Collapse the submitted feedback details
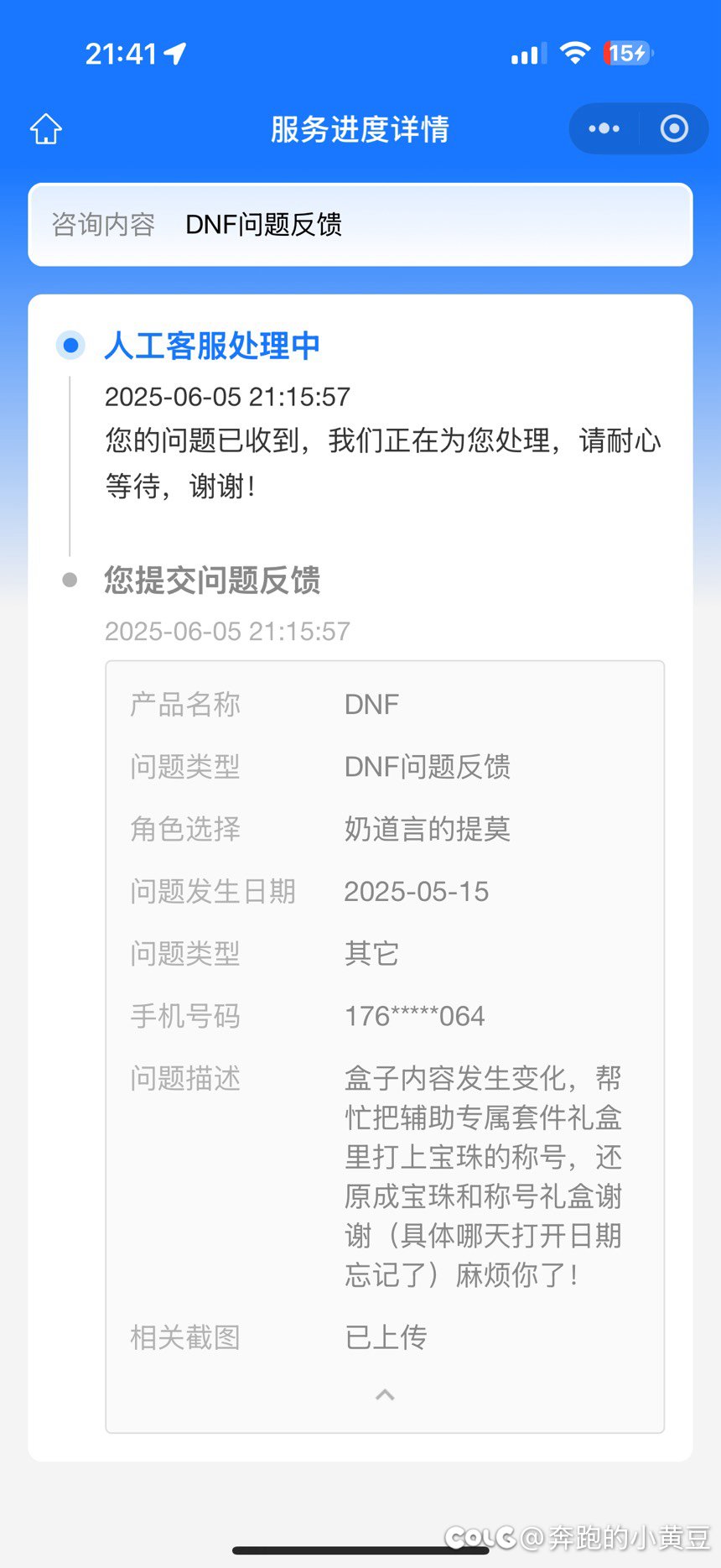Screen dimensions: 721x1568 [x=385, y=1394]
